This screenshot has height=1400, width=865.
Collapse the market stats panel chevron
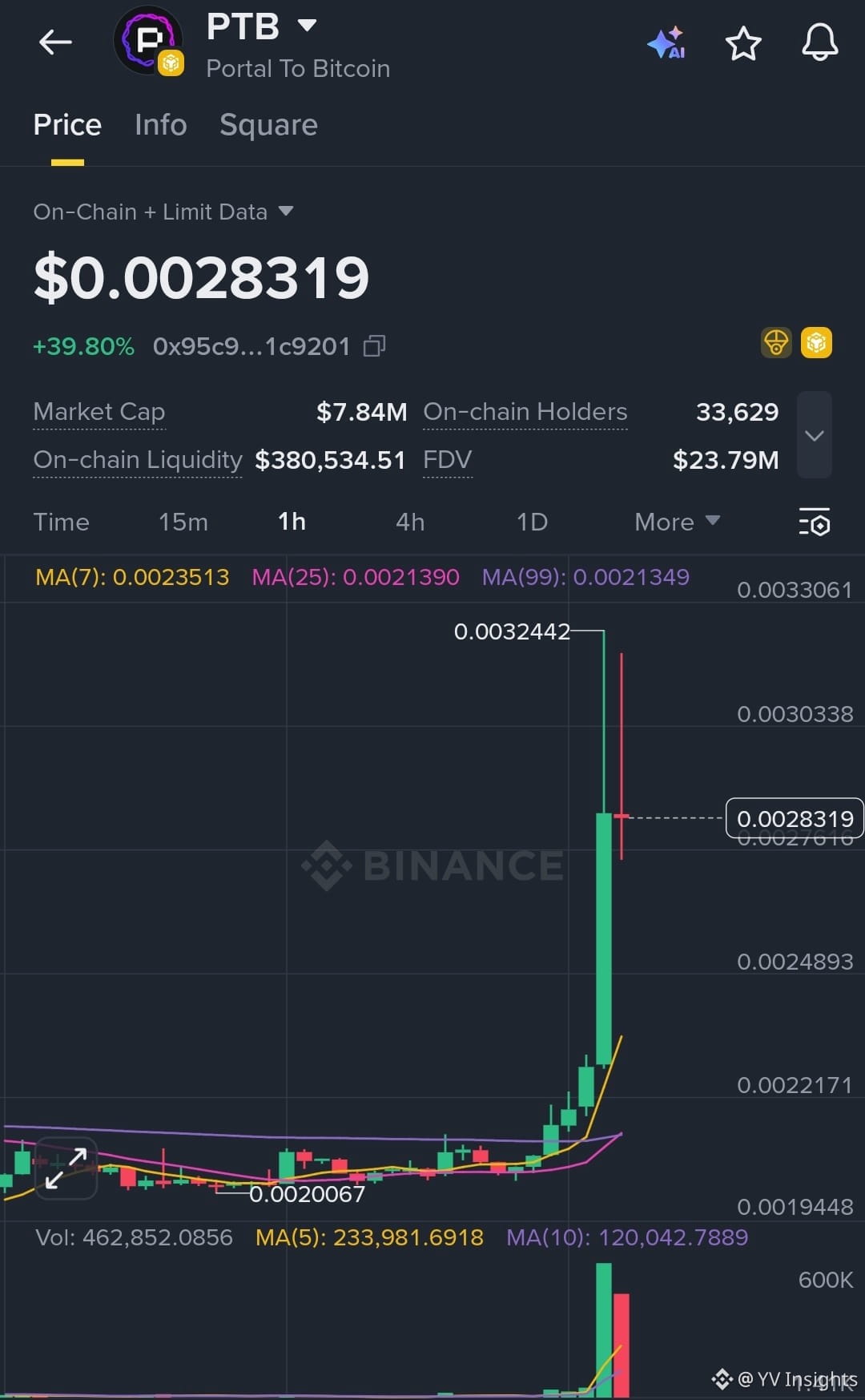point(815,436)
